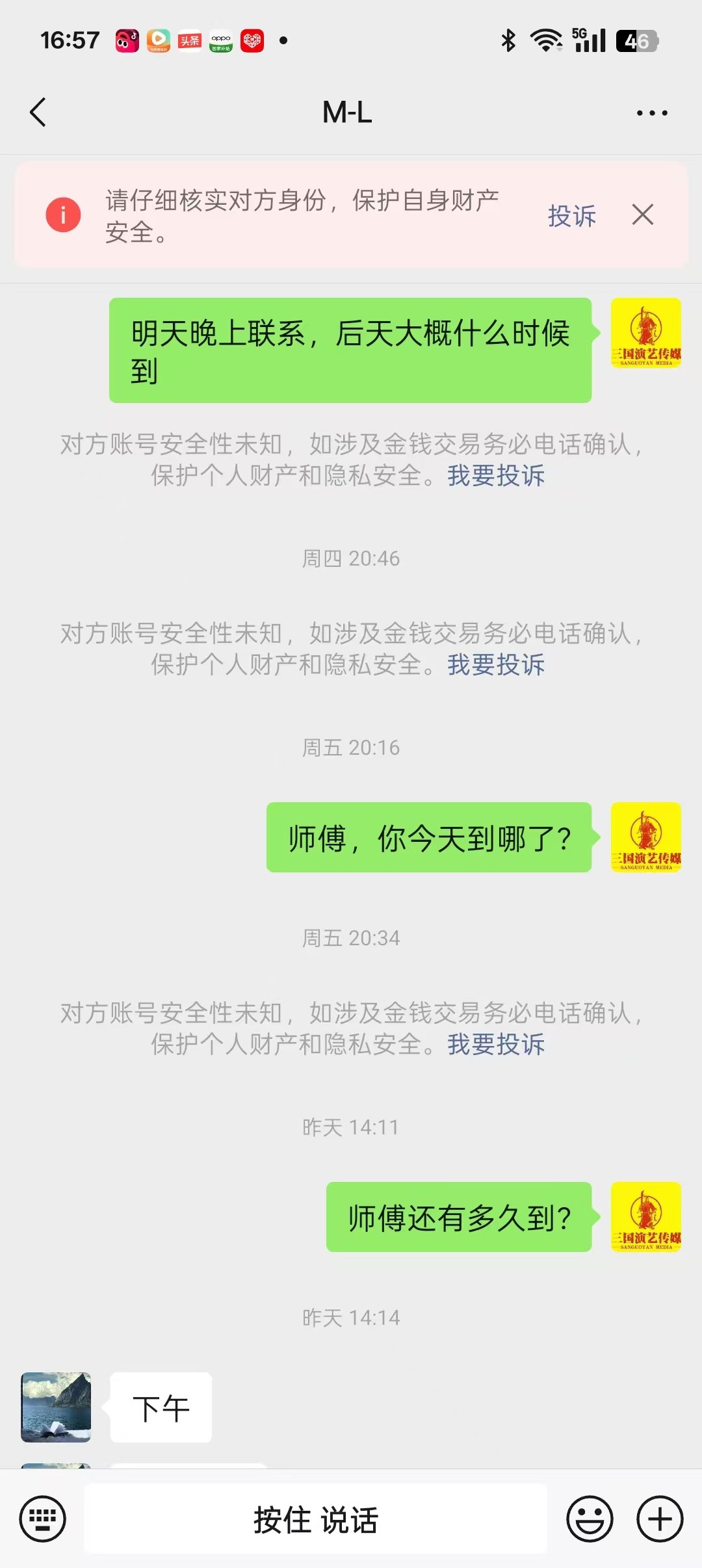The image size is (702, 1568).
Task: Tap 投诉 in the pink warning banner
Action: click(572, 216)
